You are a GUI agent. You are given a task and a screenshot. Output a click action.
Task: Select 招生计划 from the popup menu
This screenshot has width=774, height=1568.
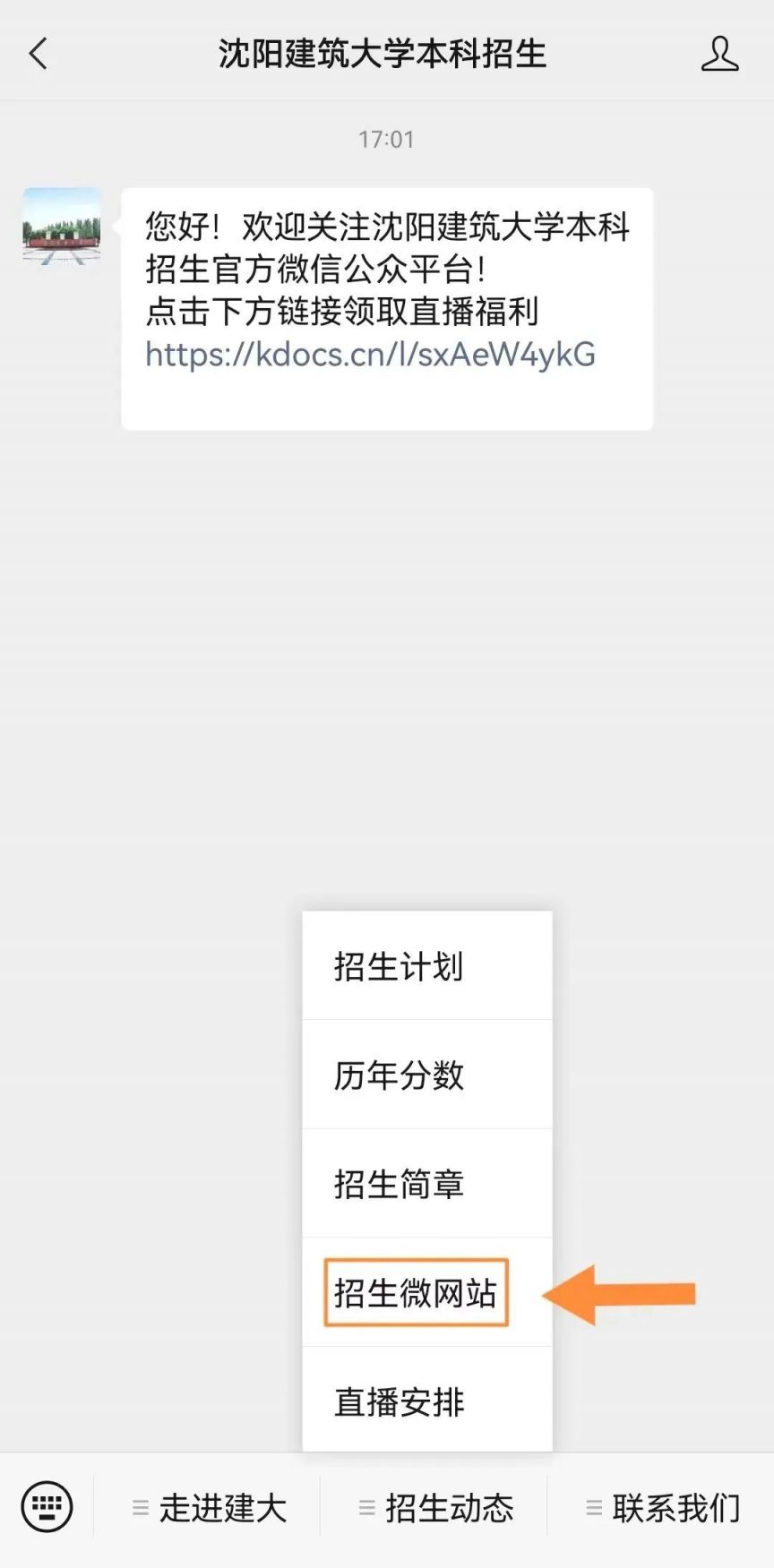427,966
